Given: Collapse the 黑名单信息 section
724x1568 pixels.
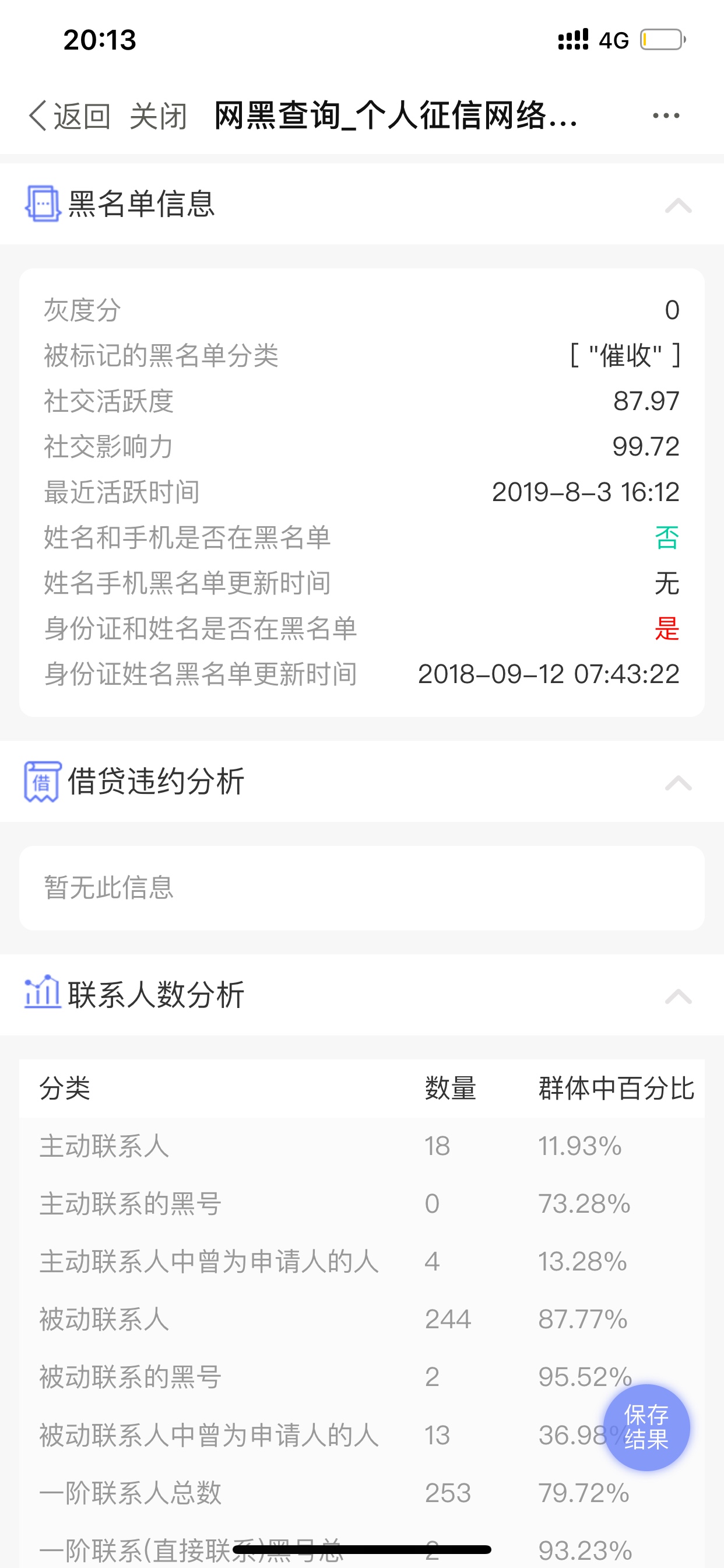Looking at the screenshot, I should (x=679, y=205).
